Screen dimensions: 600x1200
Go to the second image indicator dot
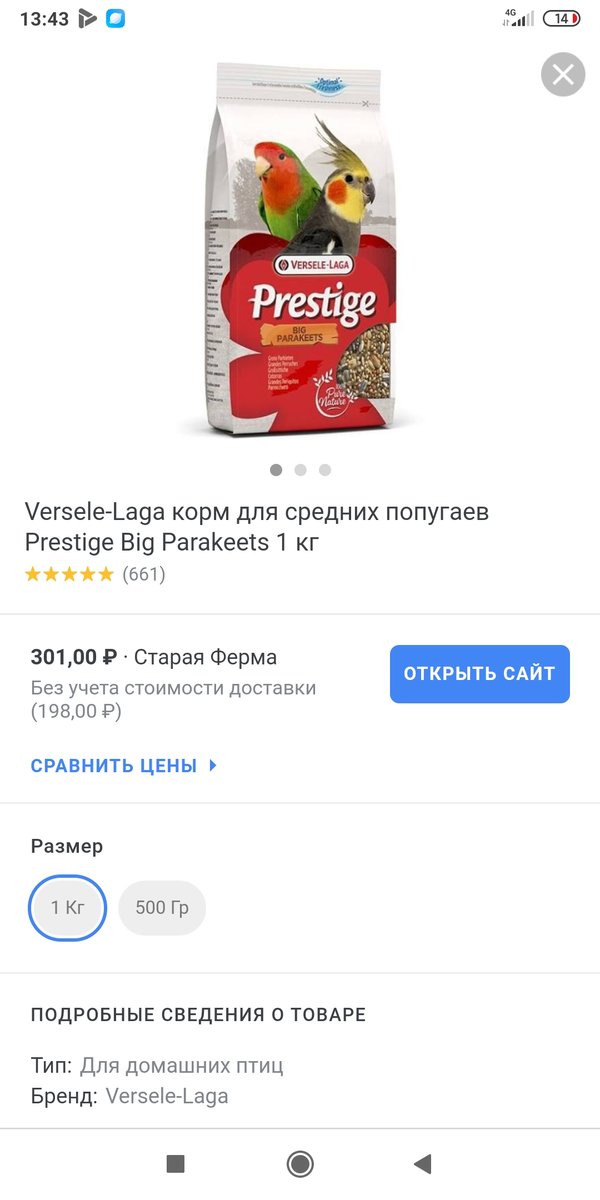coord(300,470)
